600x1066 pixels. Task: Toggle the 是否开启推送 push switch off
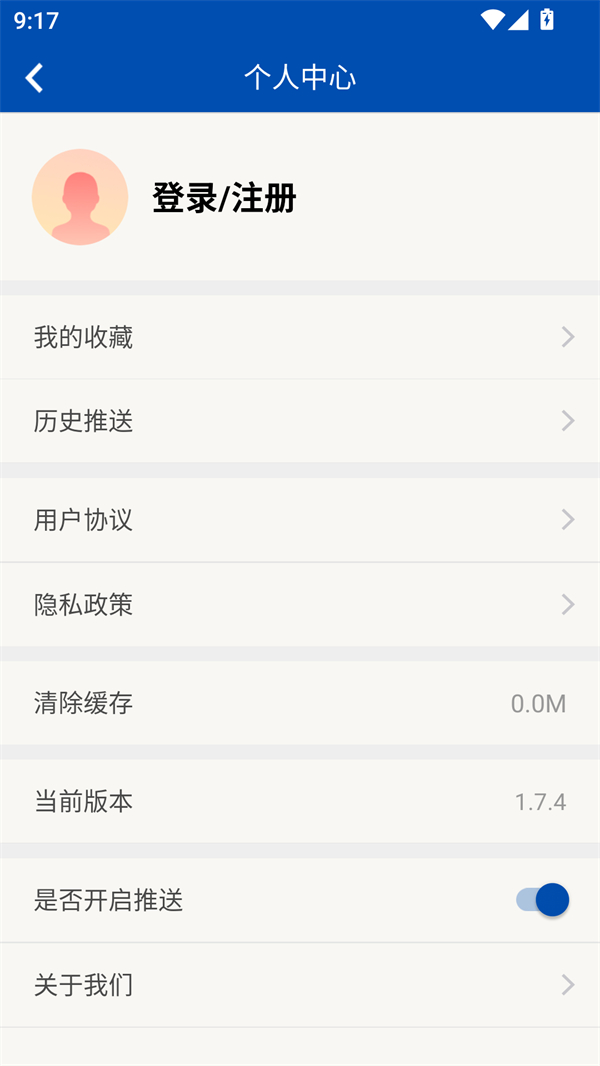click(543, 900)
